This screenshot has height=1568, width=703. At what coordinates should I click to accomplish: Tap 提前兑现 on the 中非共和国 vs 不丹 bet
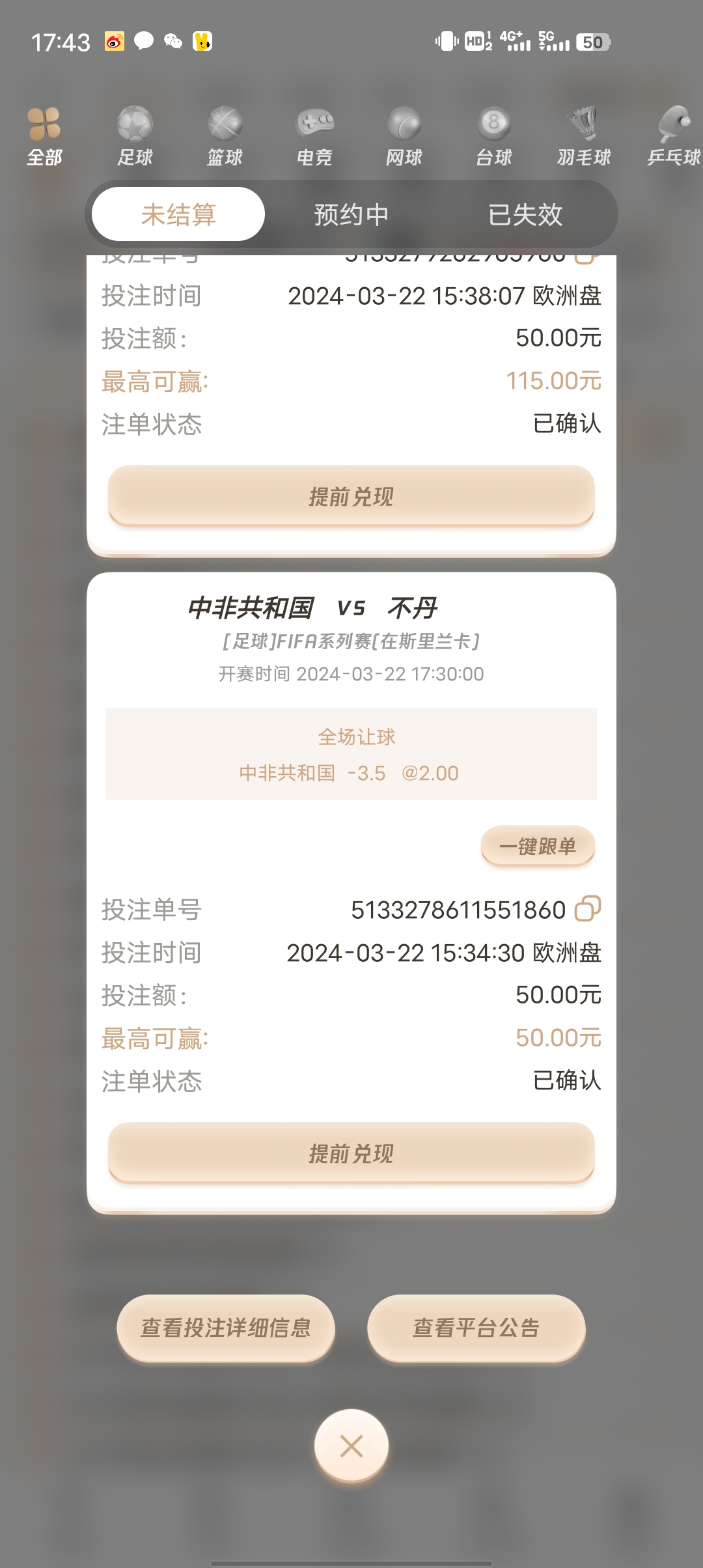(351, 1153)
